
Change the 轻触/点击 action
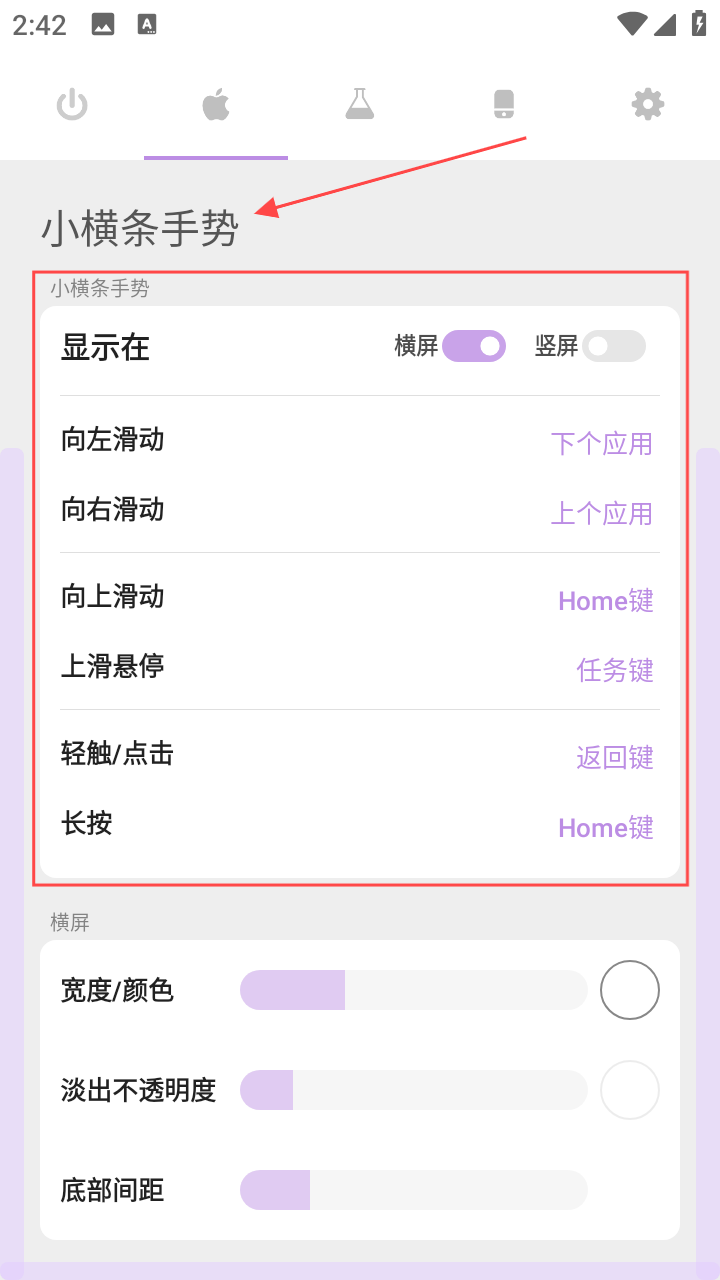point(614,757)
